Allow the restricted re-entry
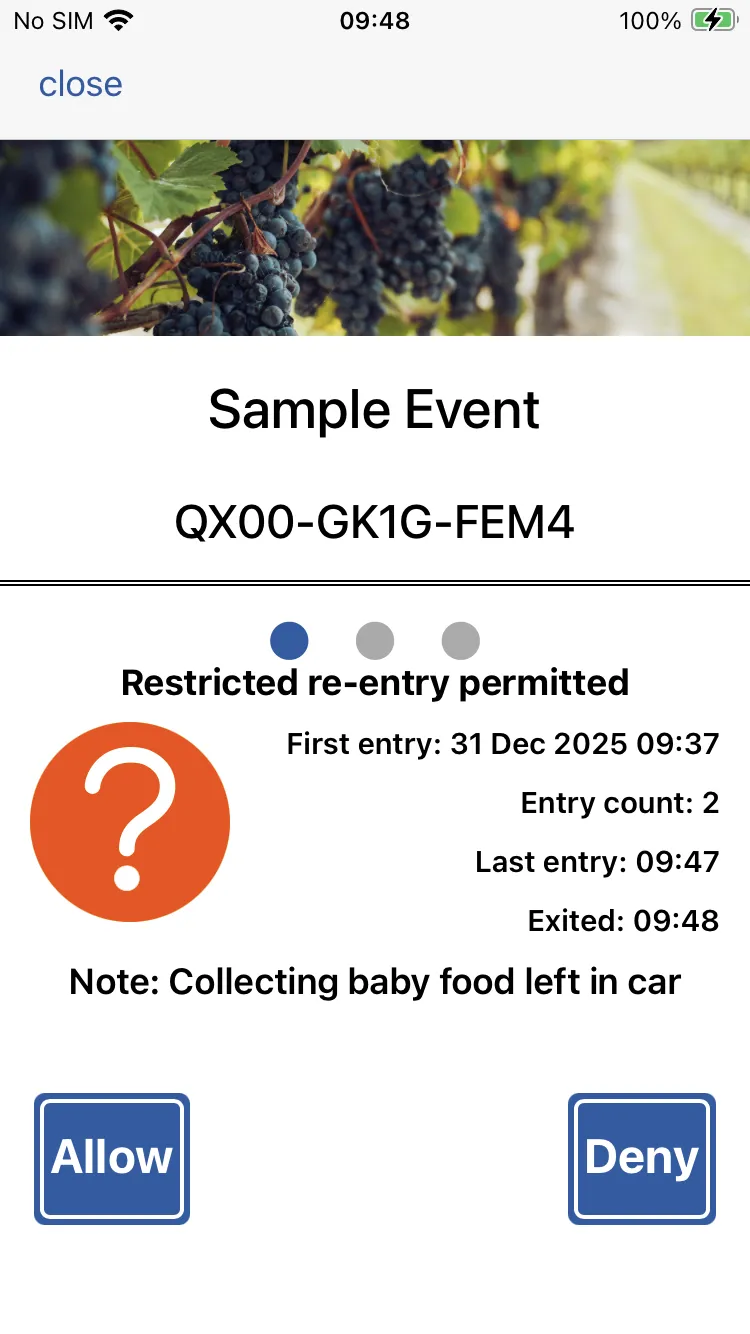750x1334 pixels. 112,1158
